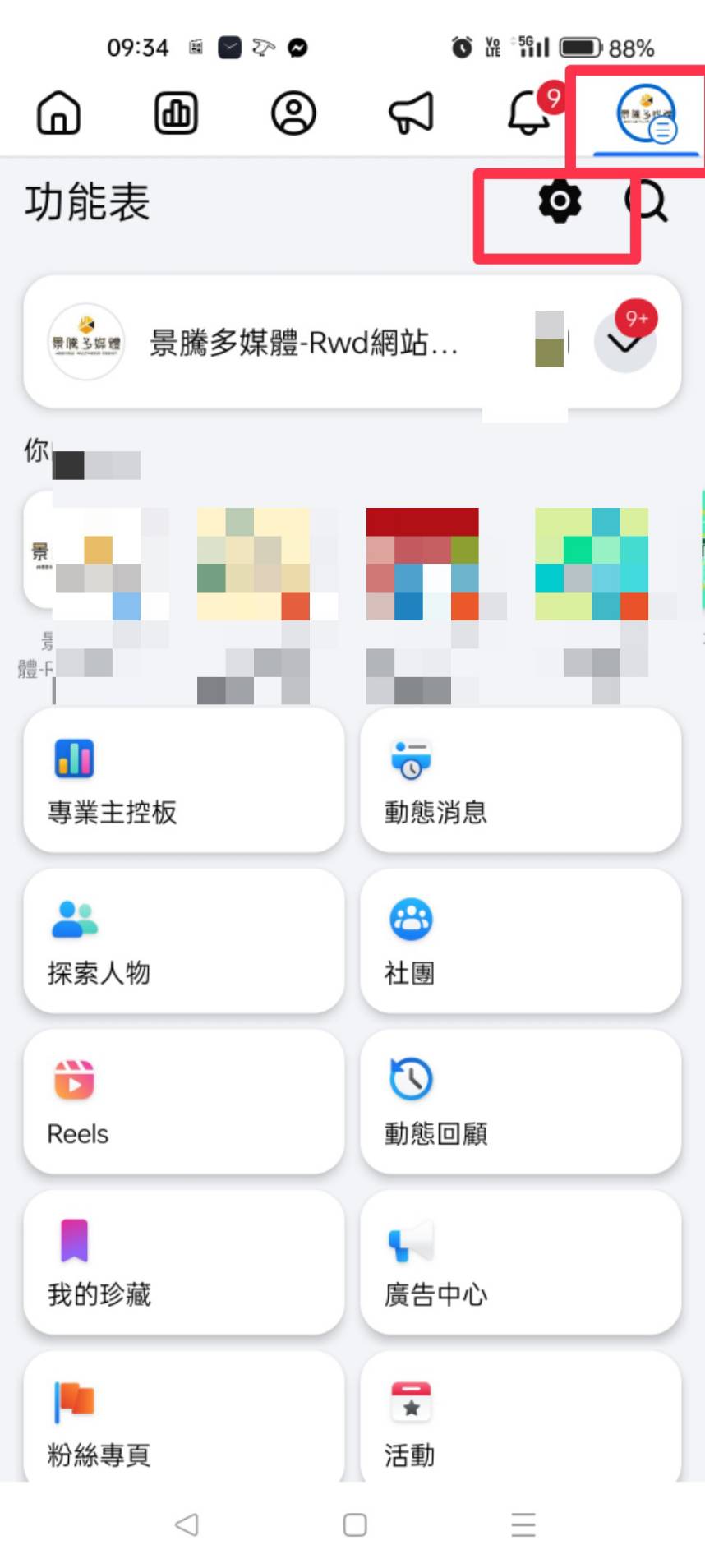Open 我的珍藏 saved card
Screen dimensions: 705x1568
[x=184, y=1262]
